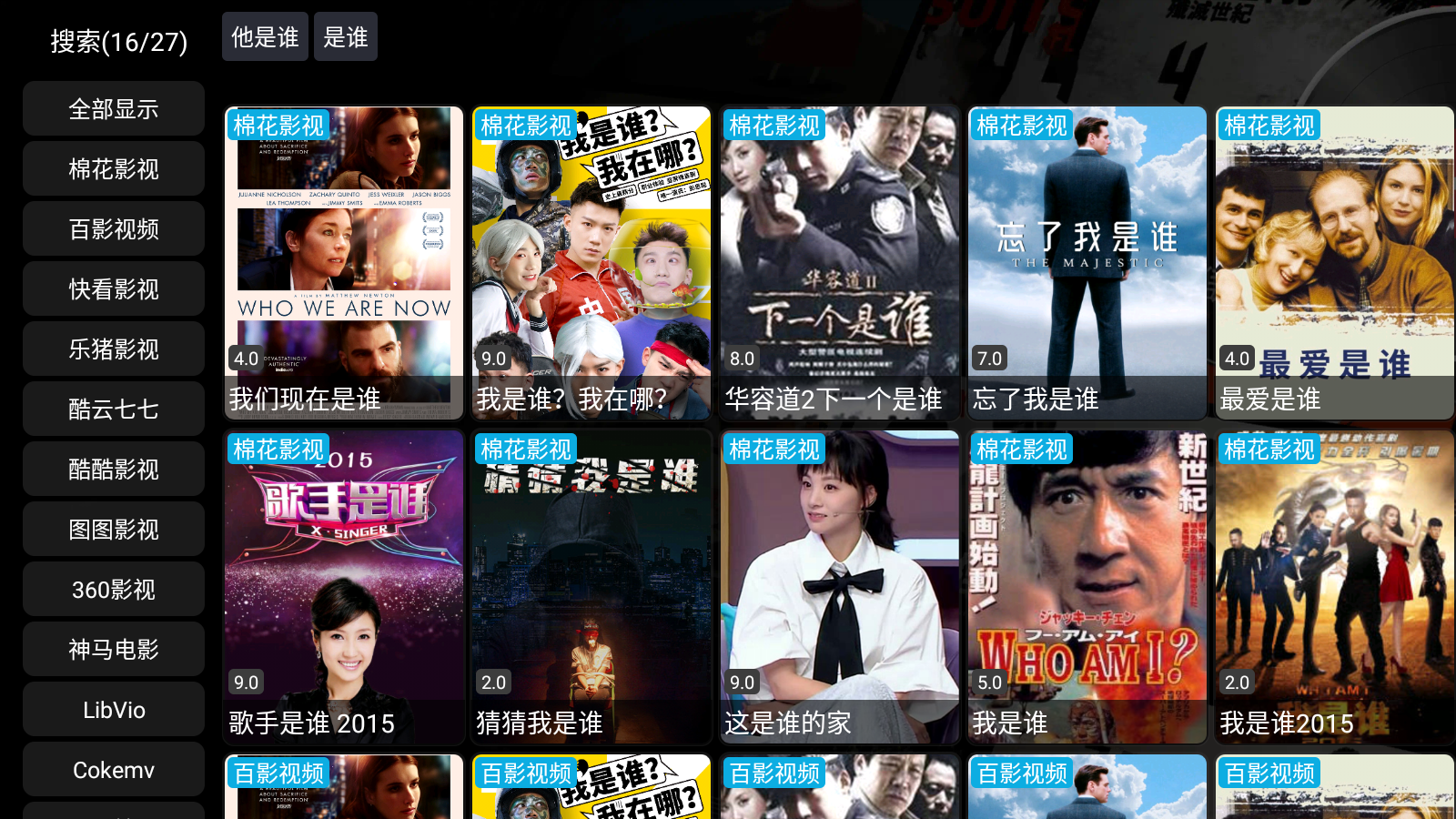Viewport: 1456px width, 819px height.
Task: Switch to 酷云七七 results
Action: (114, 409)
